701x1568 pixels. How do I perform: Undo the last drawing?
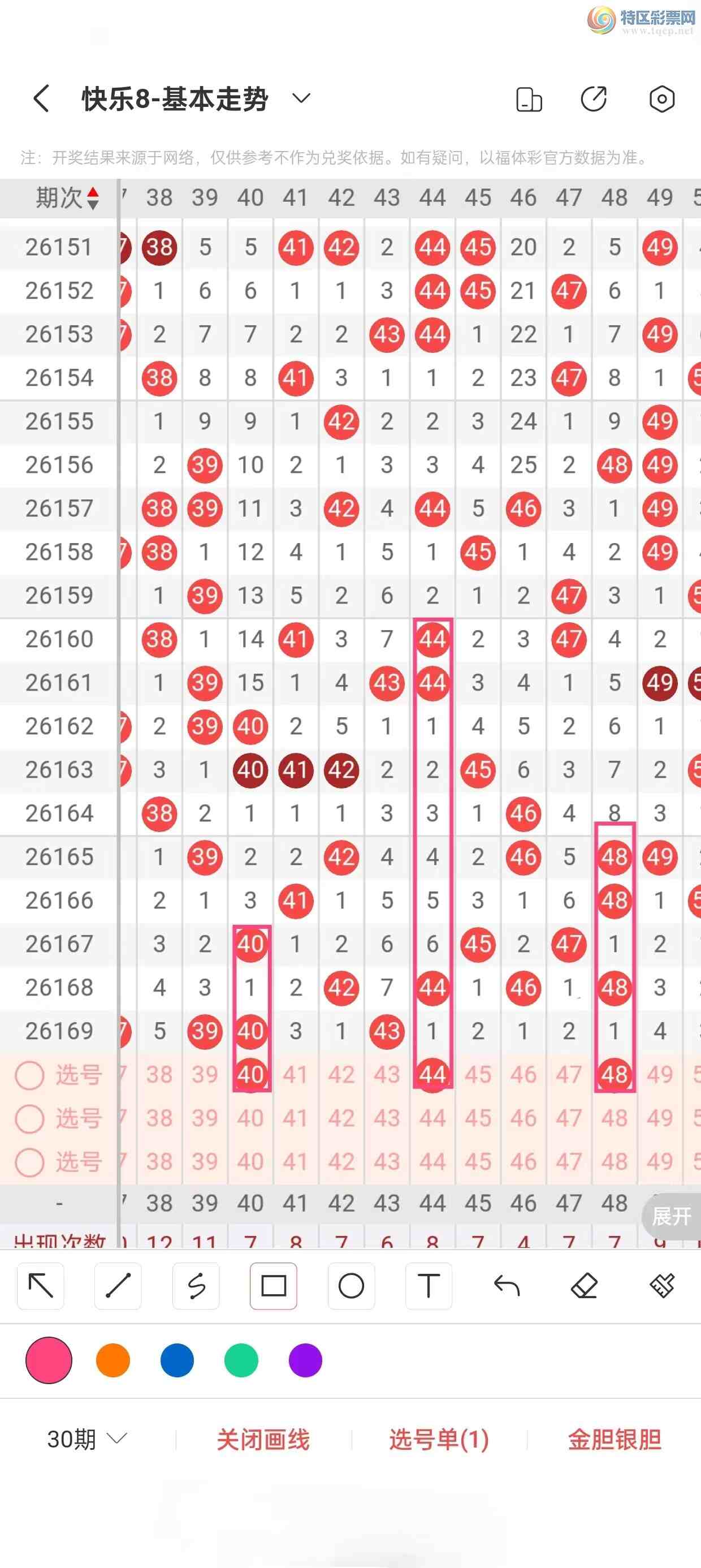pos(507,1286)
